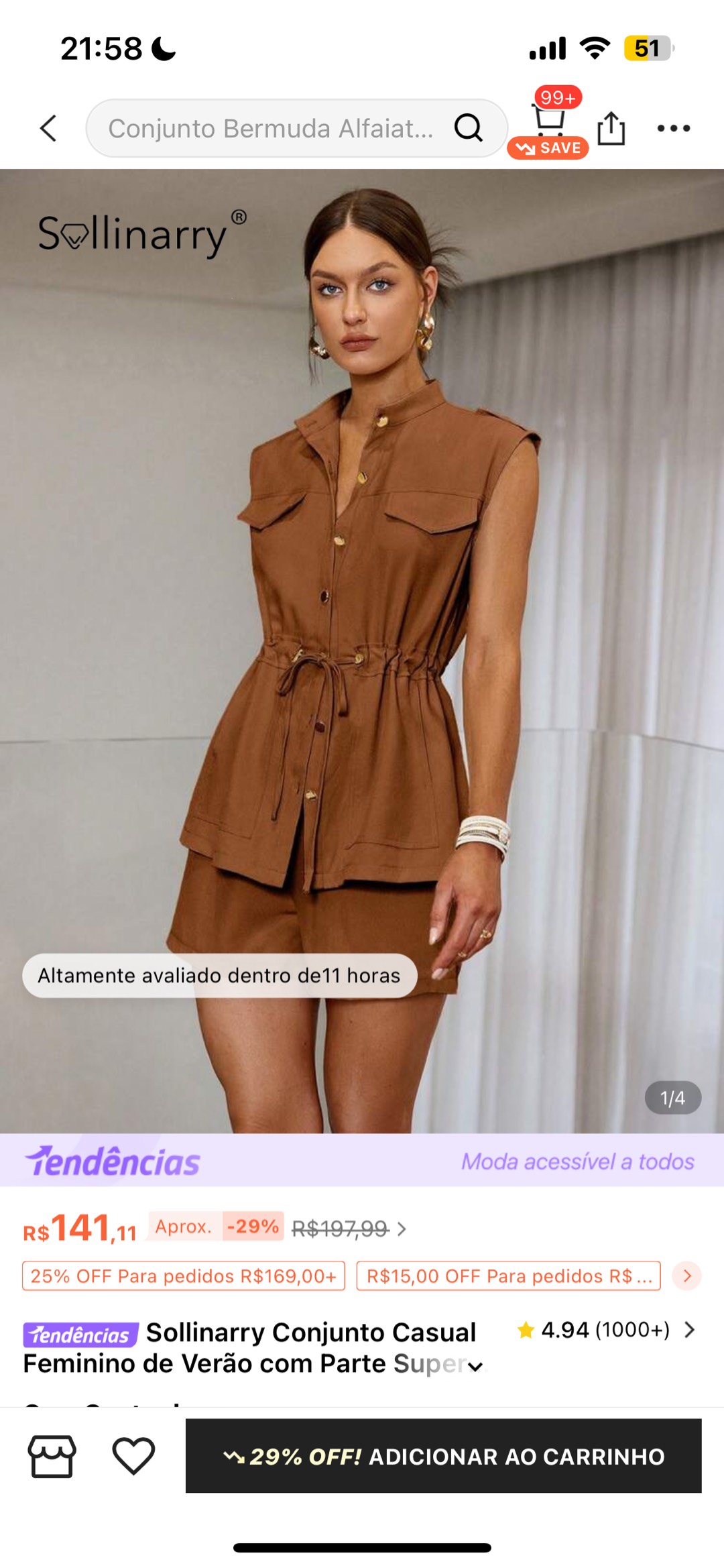Screen dimensions: 724x1568
Task: Show more coupons with the pink arrow
Action: point(687,1276)
